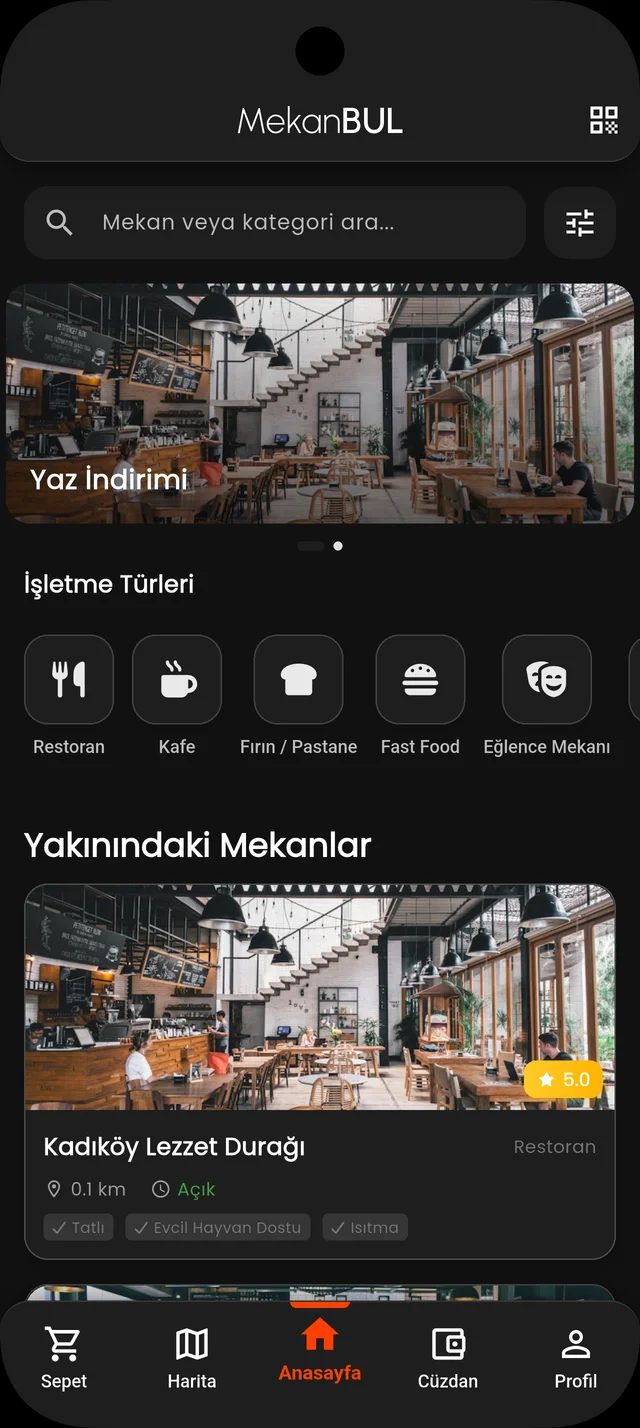The image size is (640, 1428).
Task: Select the Restoran category
Action: click(x=69, y=680)
